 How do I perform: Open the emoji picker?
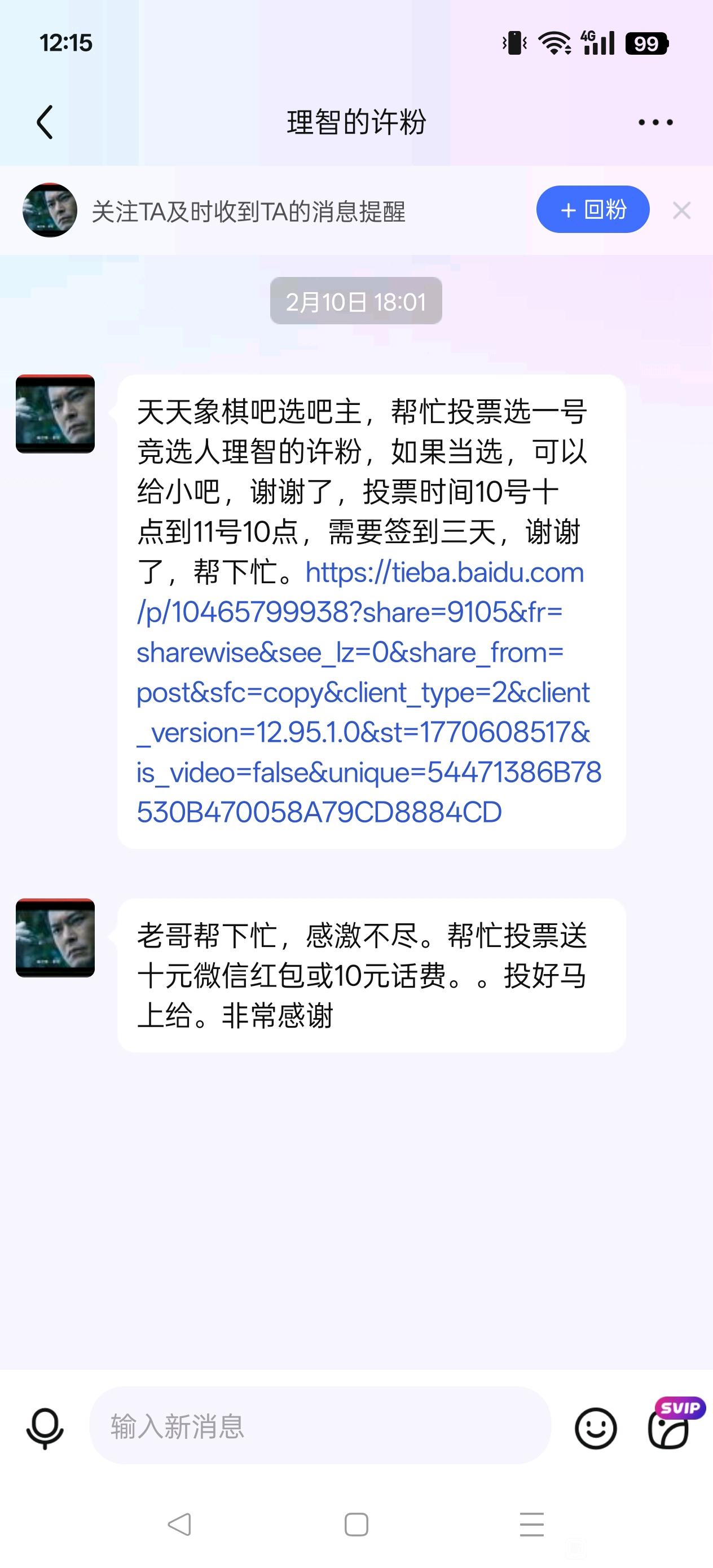[x=596, y=1428]
